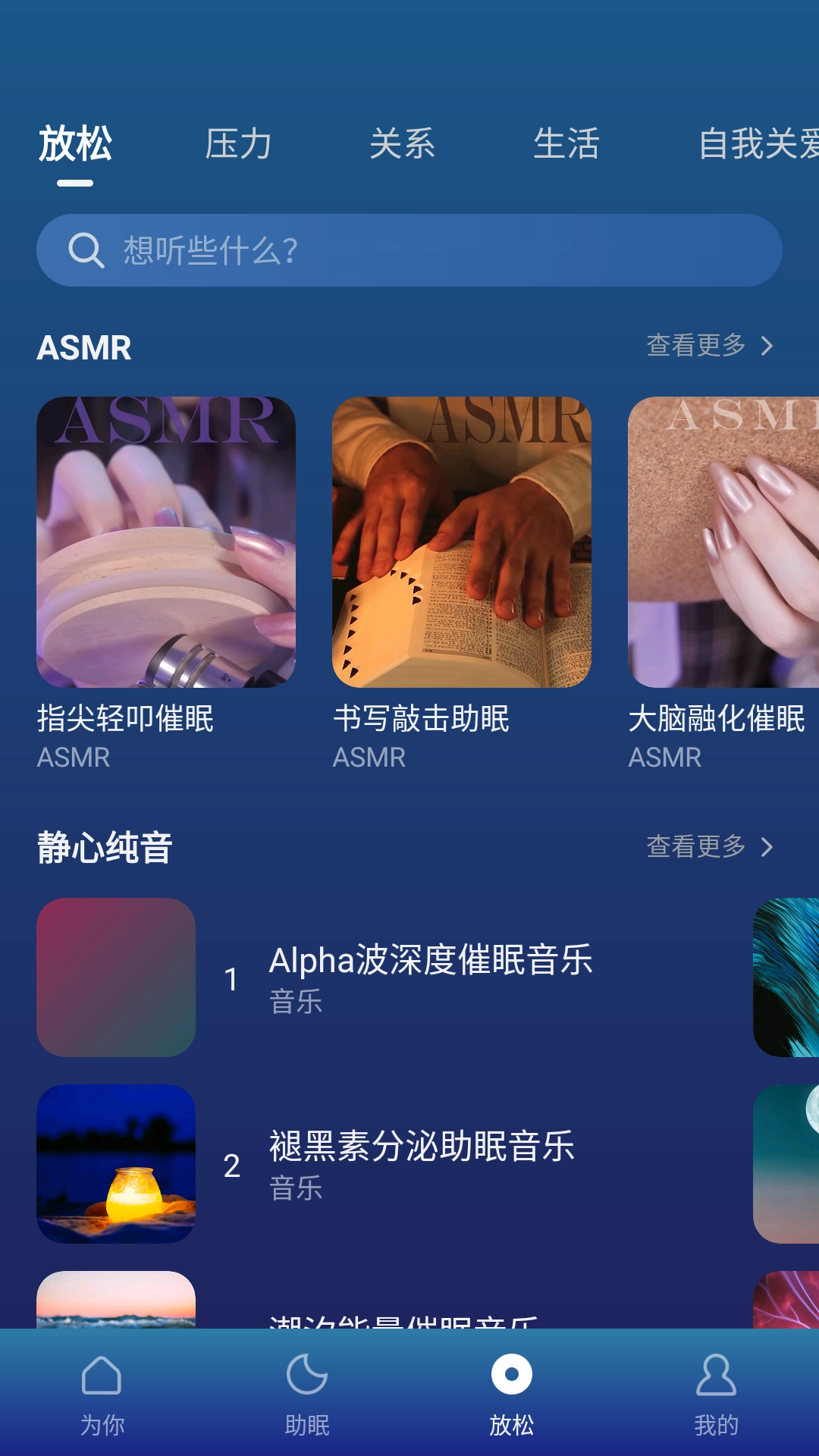The height and width of the screenshot is (1456, 819).
Task: Expand more ASMR items via 查看更多
Action: (x=694, y=345)
